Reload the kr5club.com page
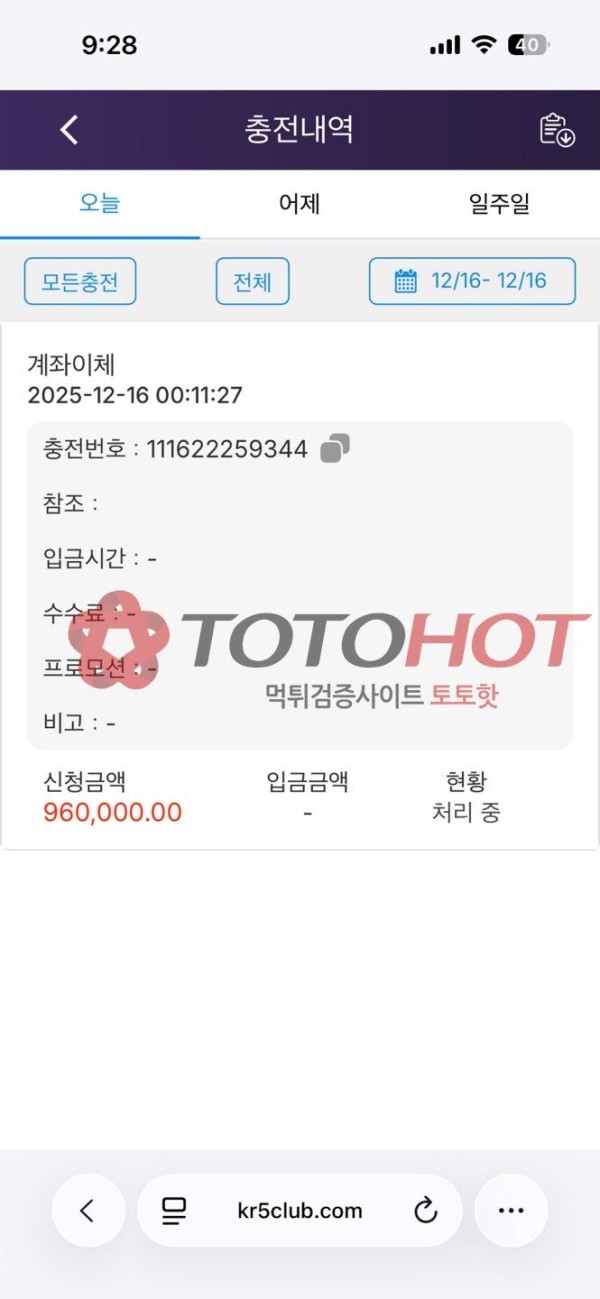The width and height of the screenshot is (600, 1299). [426, 1210]
